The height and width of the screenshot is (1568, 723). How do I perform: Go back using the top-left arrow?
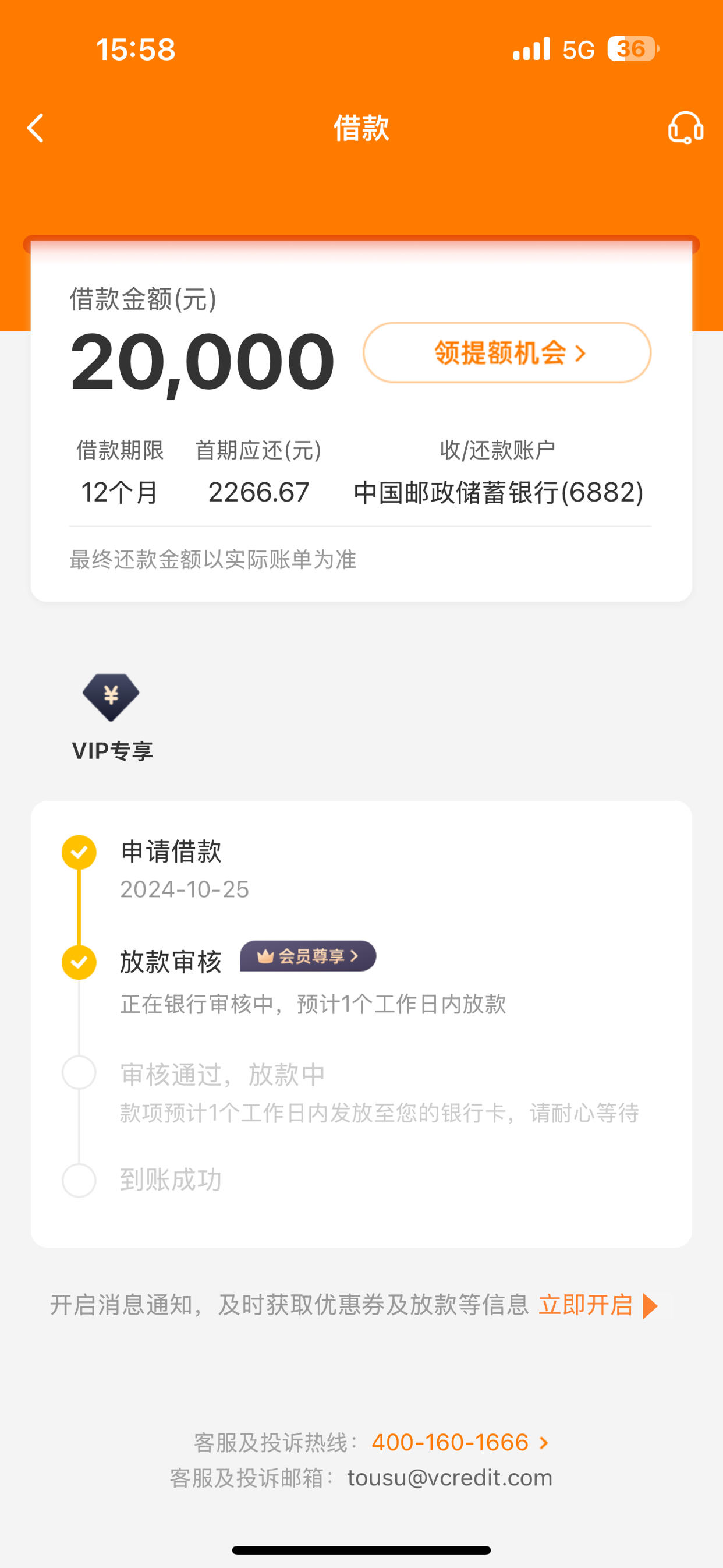pos(36,128)
